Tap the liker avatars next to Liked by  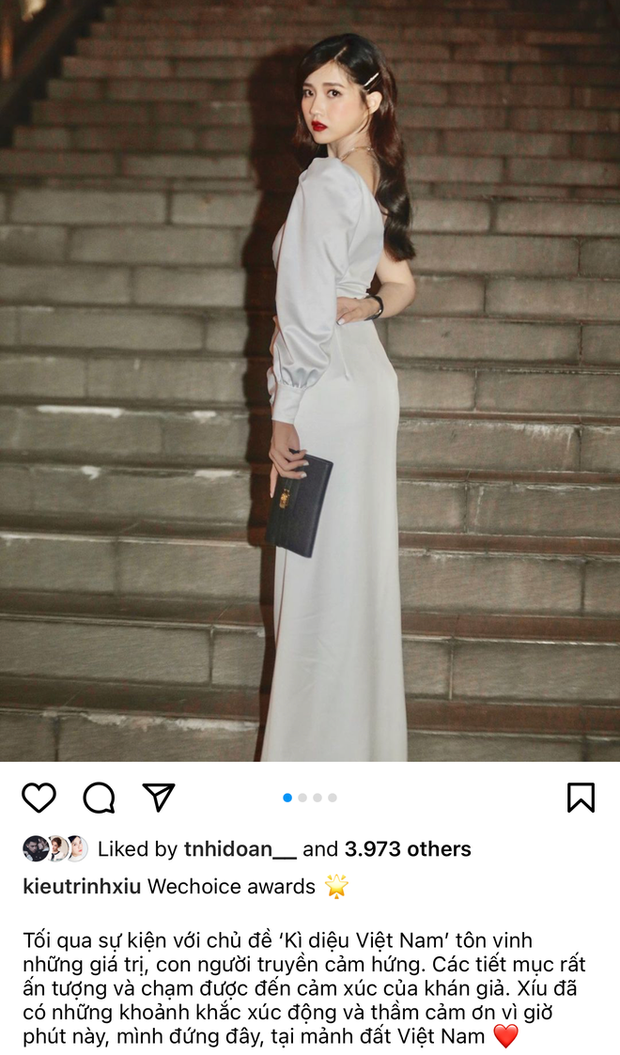[x=55, y=849]
